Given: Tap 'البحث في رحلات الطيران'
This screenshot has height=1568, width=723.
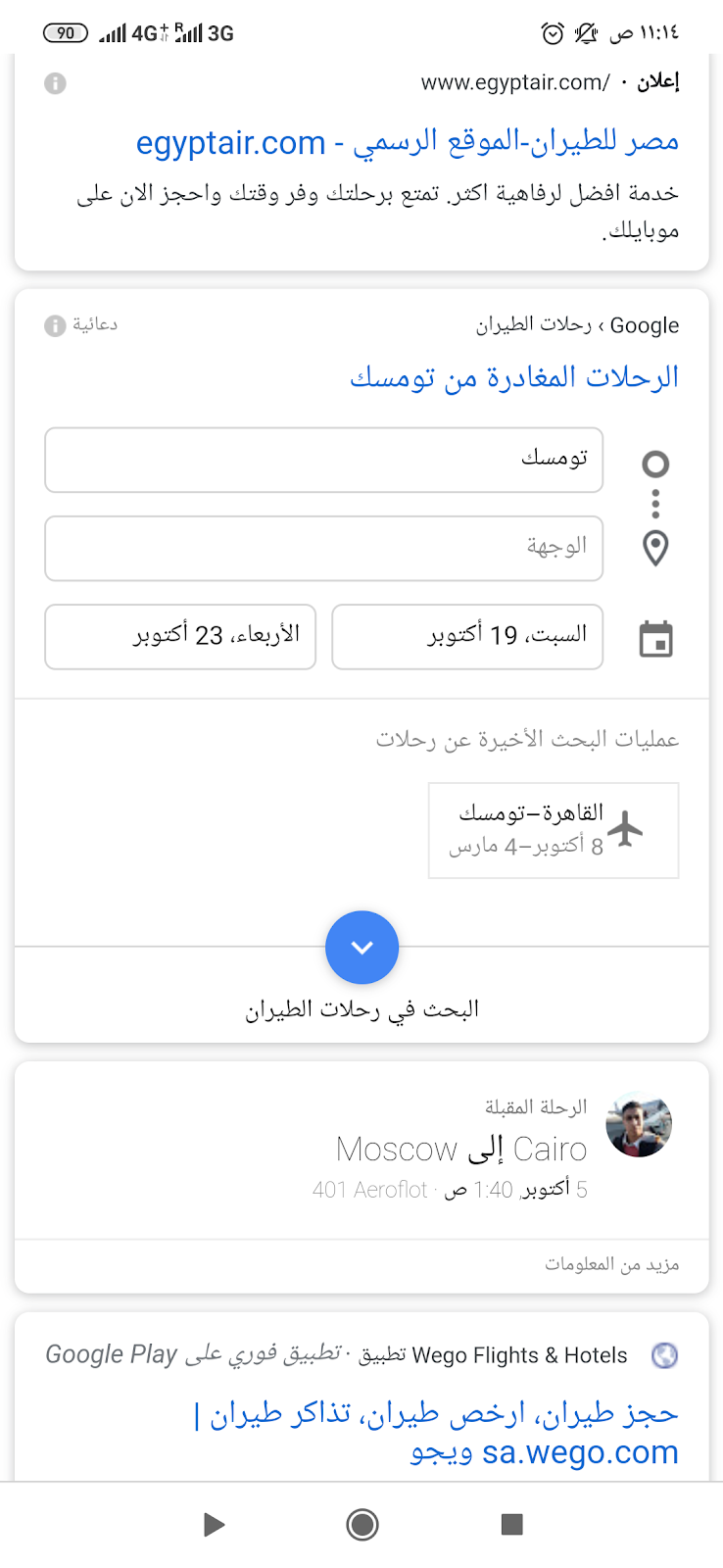Looking at the screenshot, I should click(x=361, y=1009).
